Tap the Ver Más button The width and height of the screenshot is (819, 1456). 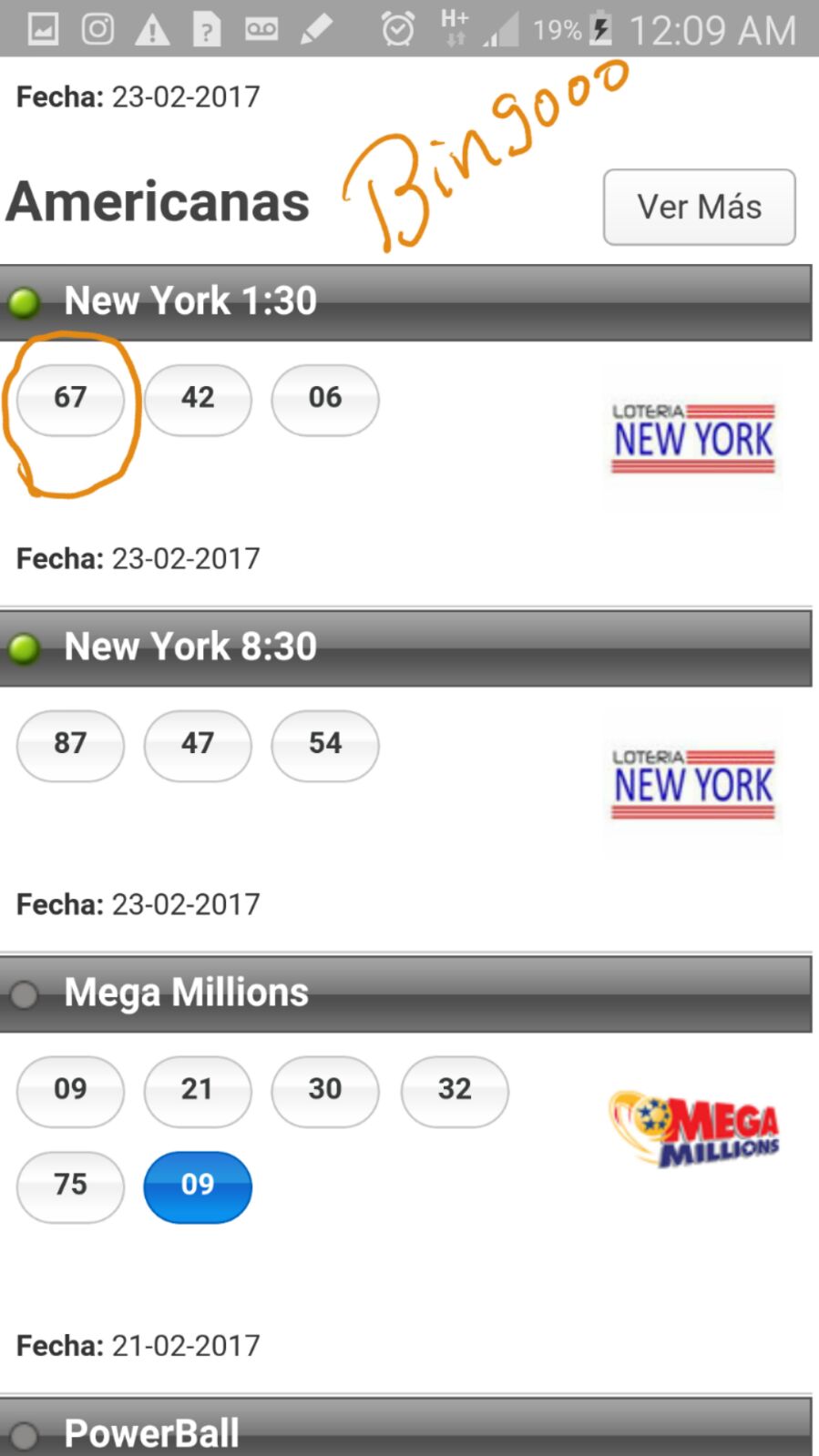(699, 207)
